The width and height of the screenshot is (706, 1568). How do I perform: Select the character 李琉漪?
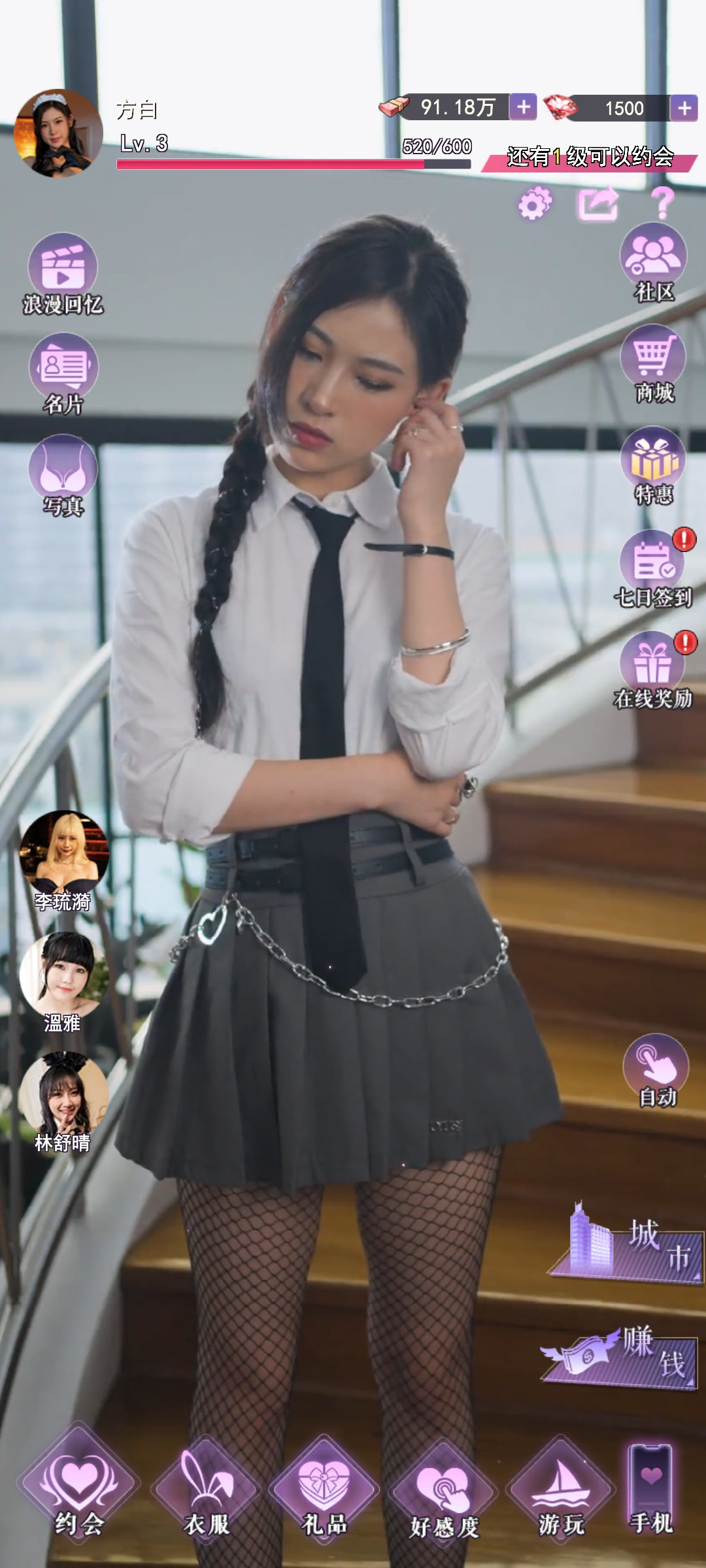63,859
